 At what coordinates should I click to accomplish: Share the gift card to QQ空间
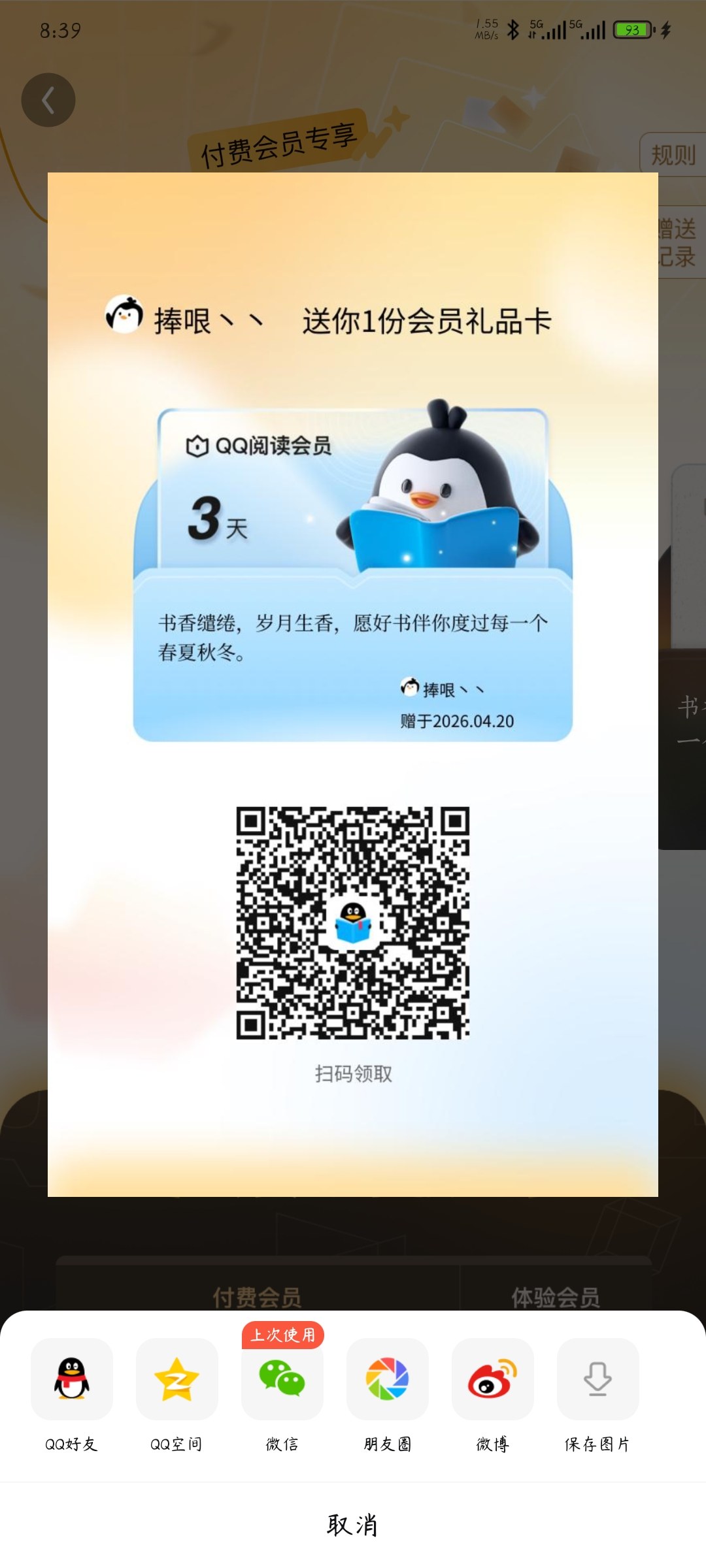(x=176, y=1379)
